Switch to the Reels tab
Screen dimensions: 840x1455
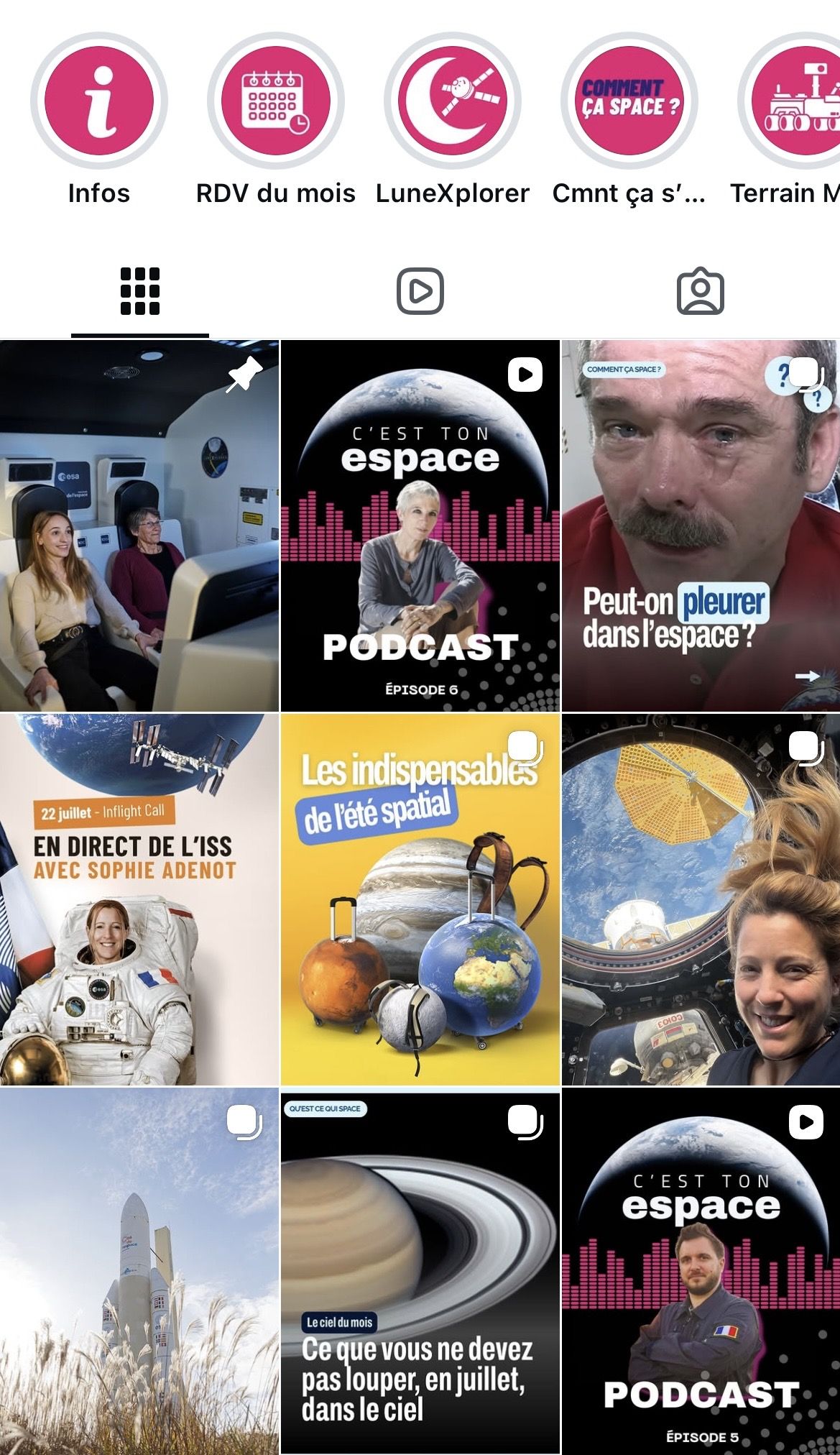(420, 292)
